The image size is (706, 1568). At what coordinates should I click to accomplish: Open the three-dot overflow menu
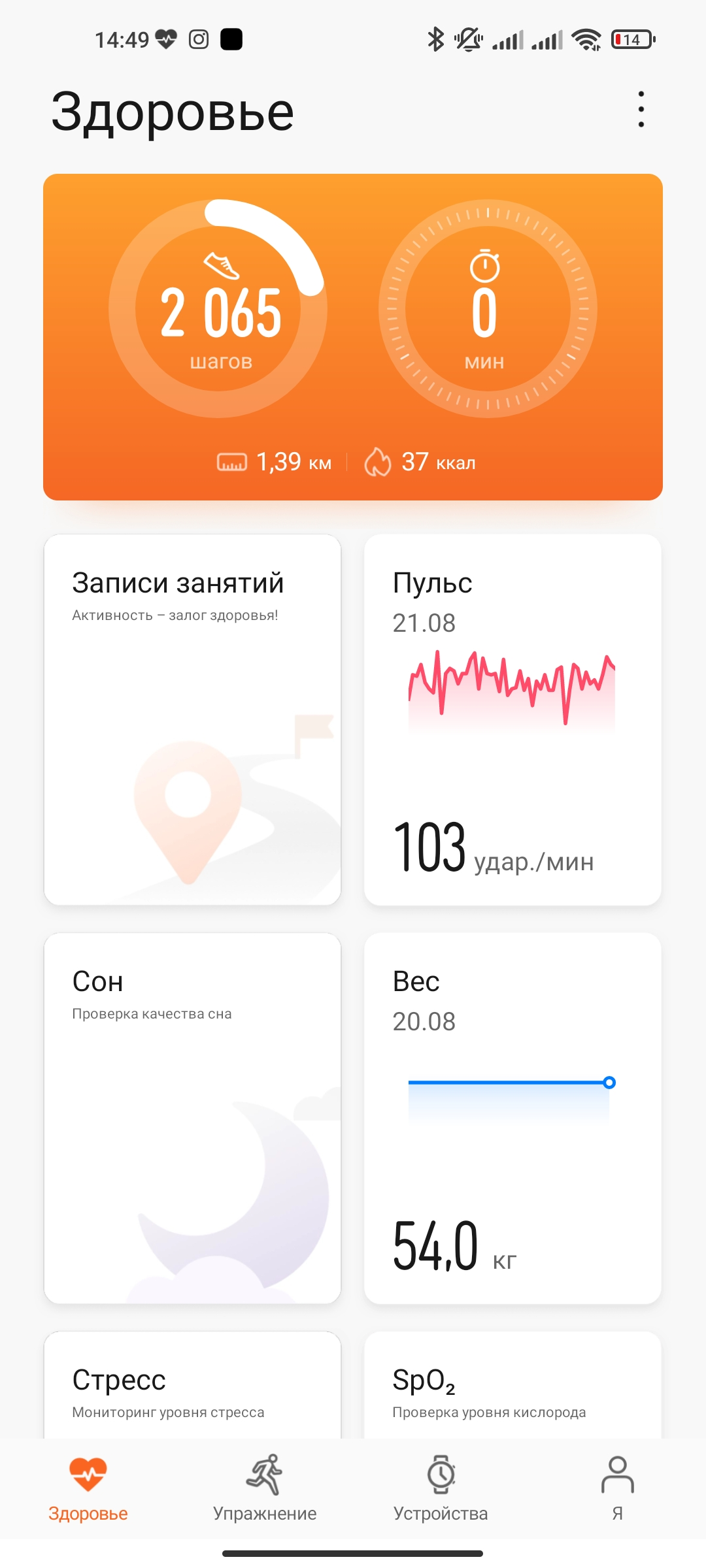coord(641,109)
